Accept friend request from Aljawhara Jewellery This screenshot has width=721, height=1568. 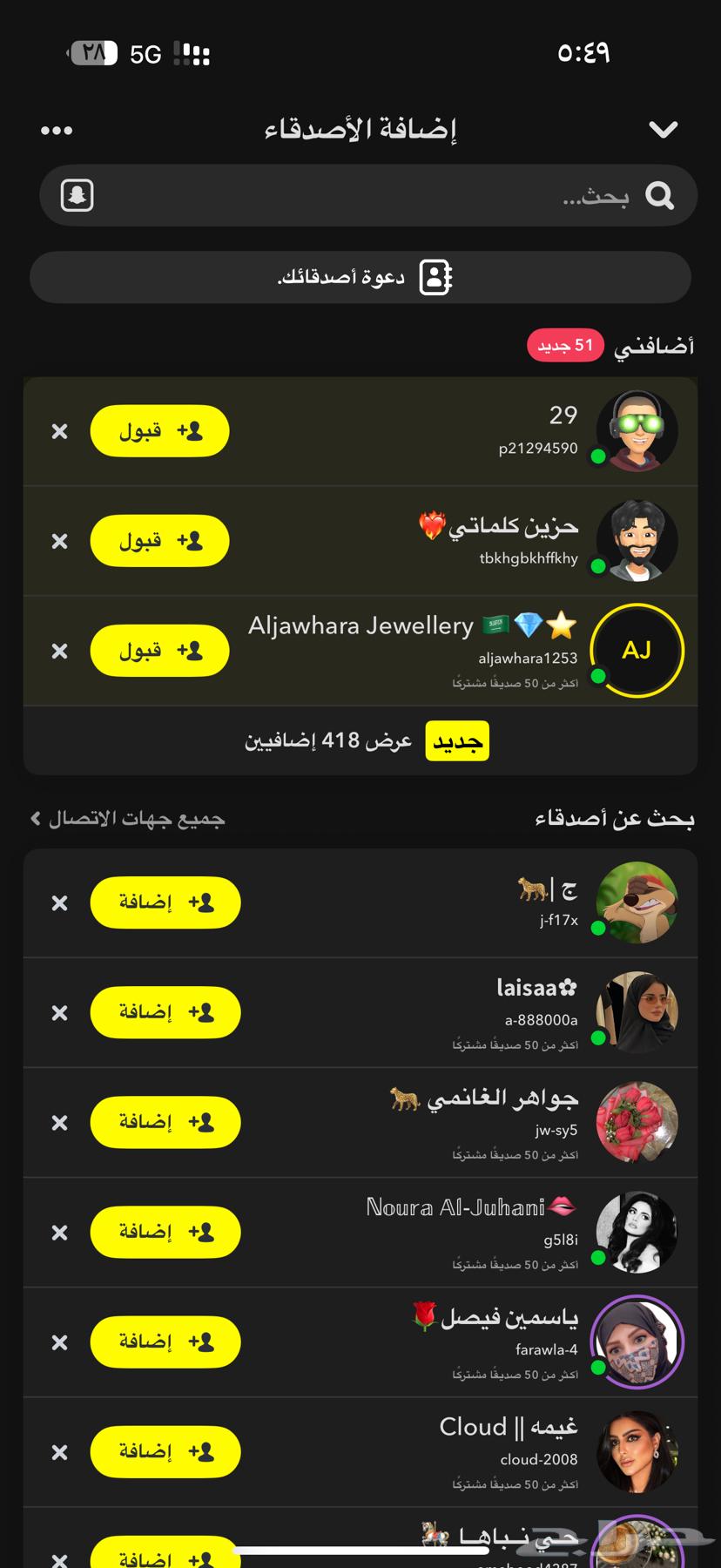(x=159, y=651)
